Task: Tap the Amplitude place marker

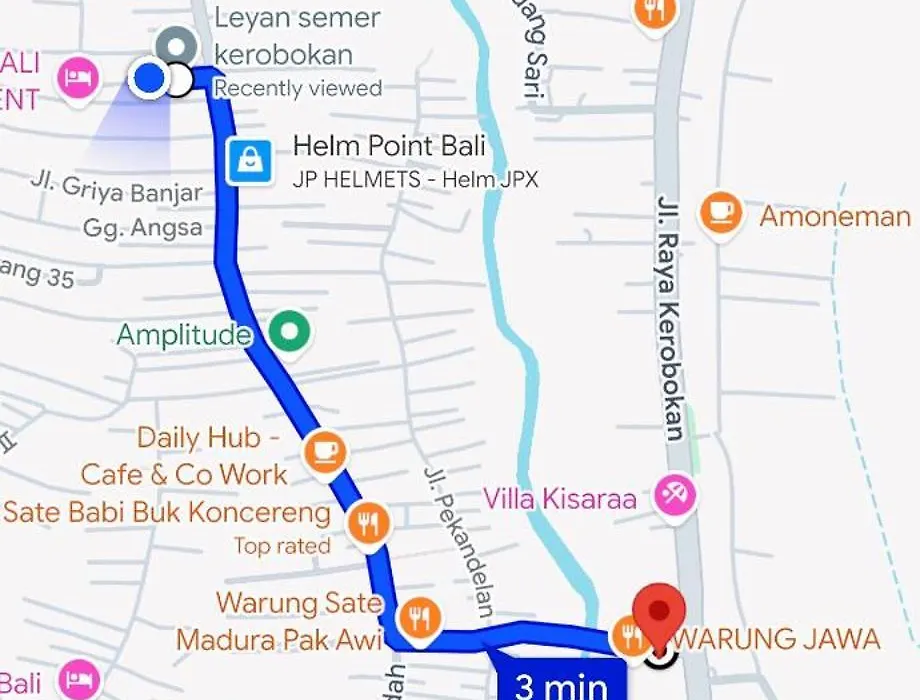Action: pos(291,331)
